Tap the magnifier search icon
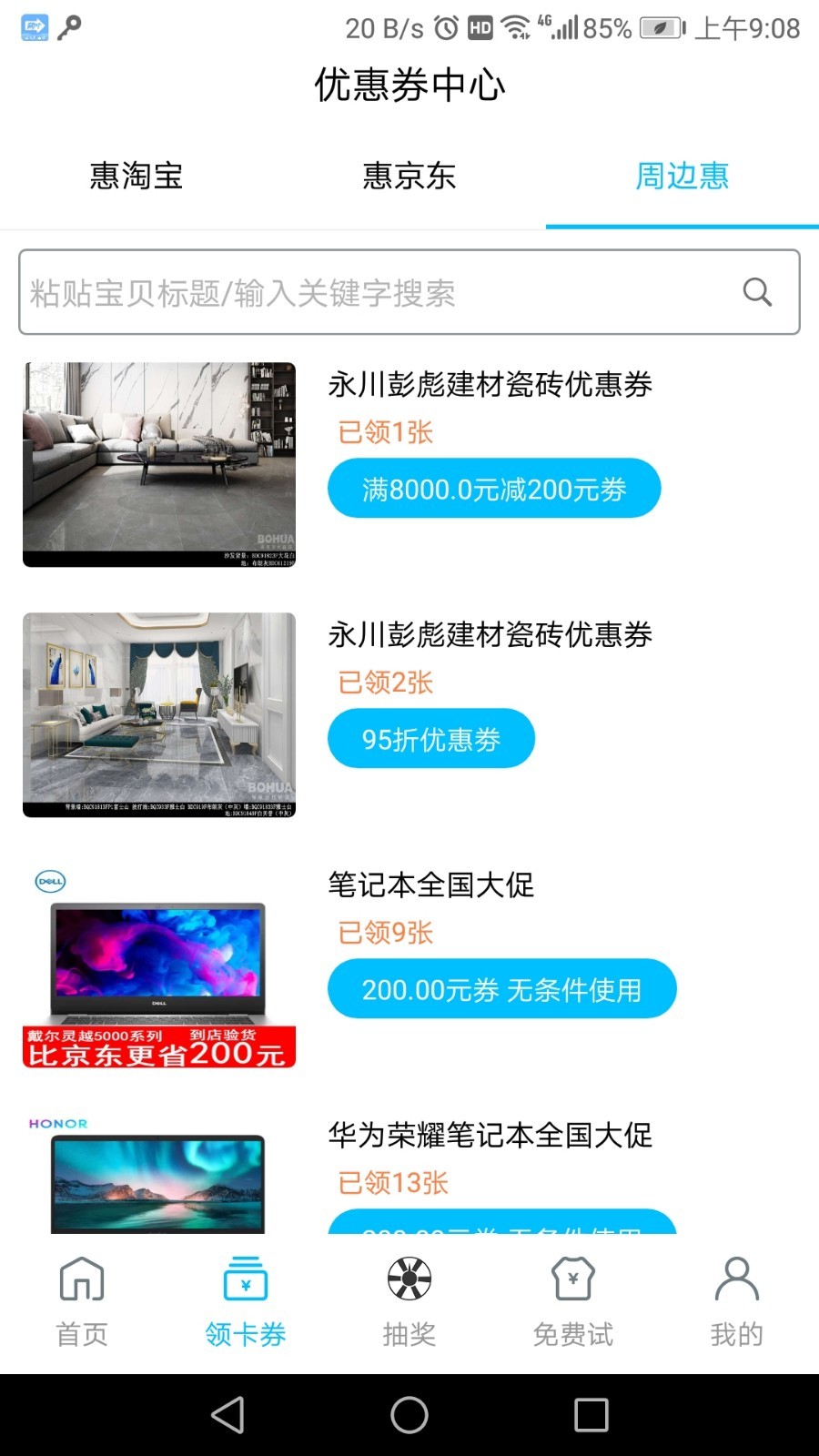The height and width of the screenshot is (1456, 819). (757, 292)
